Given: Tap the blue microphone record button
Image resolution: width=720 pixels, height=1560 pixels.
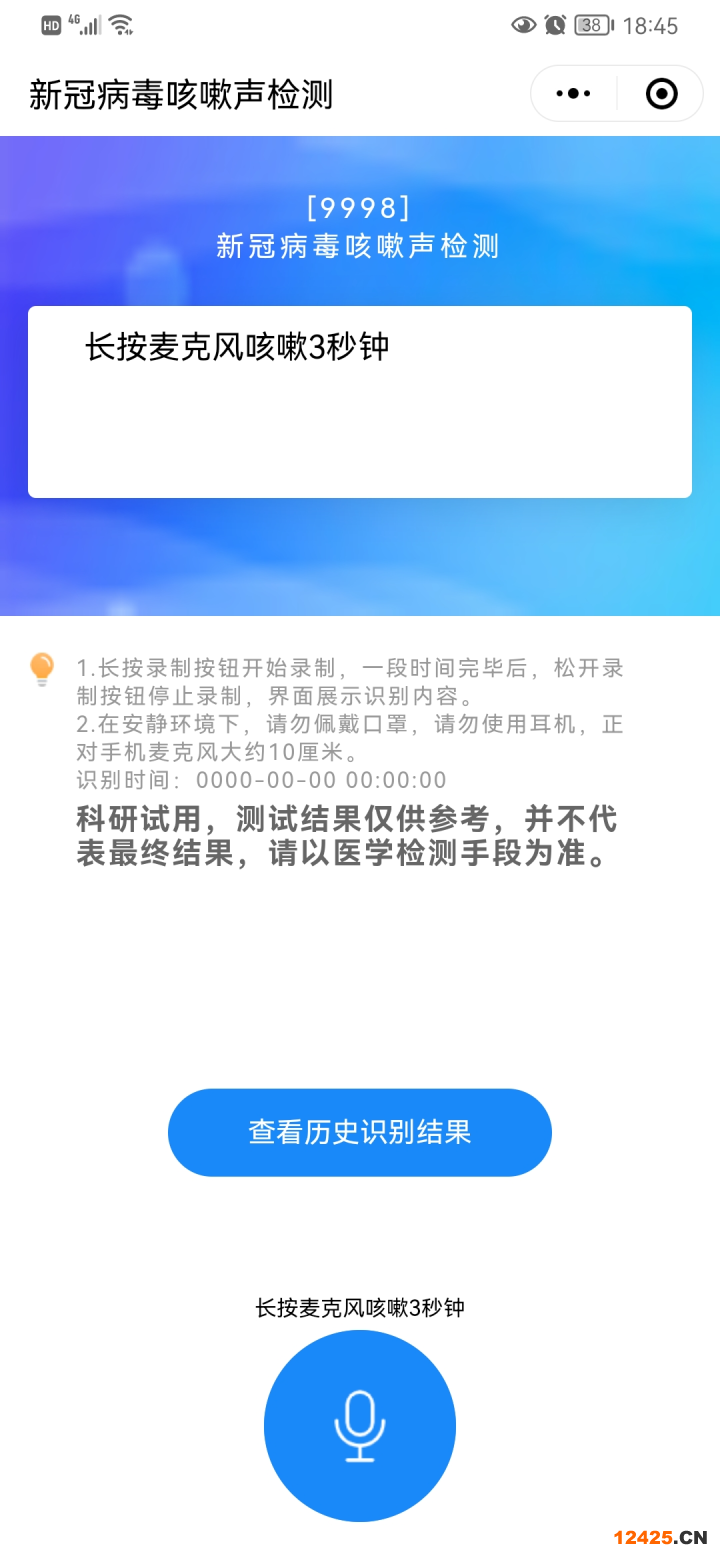Looking at the screenshot, I should click(360, 1425).
